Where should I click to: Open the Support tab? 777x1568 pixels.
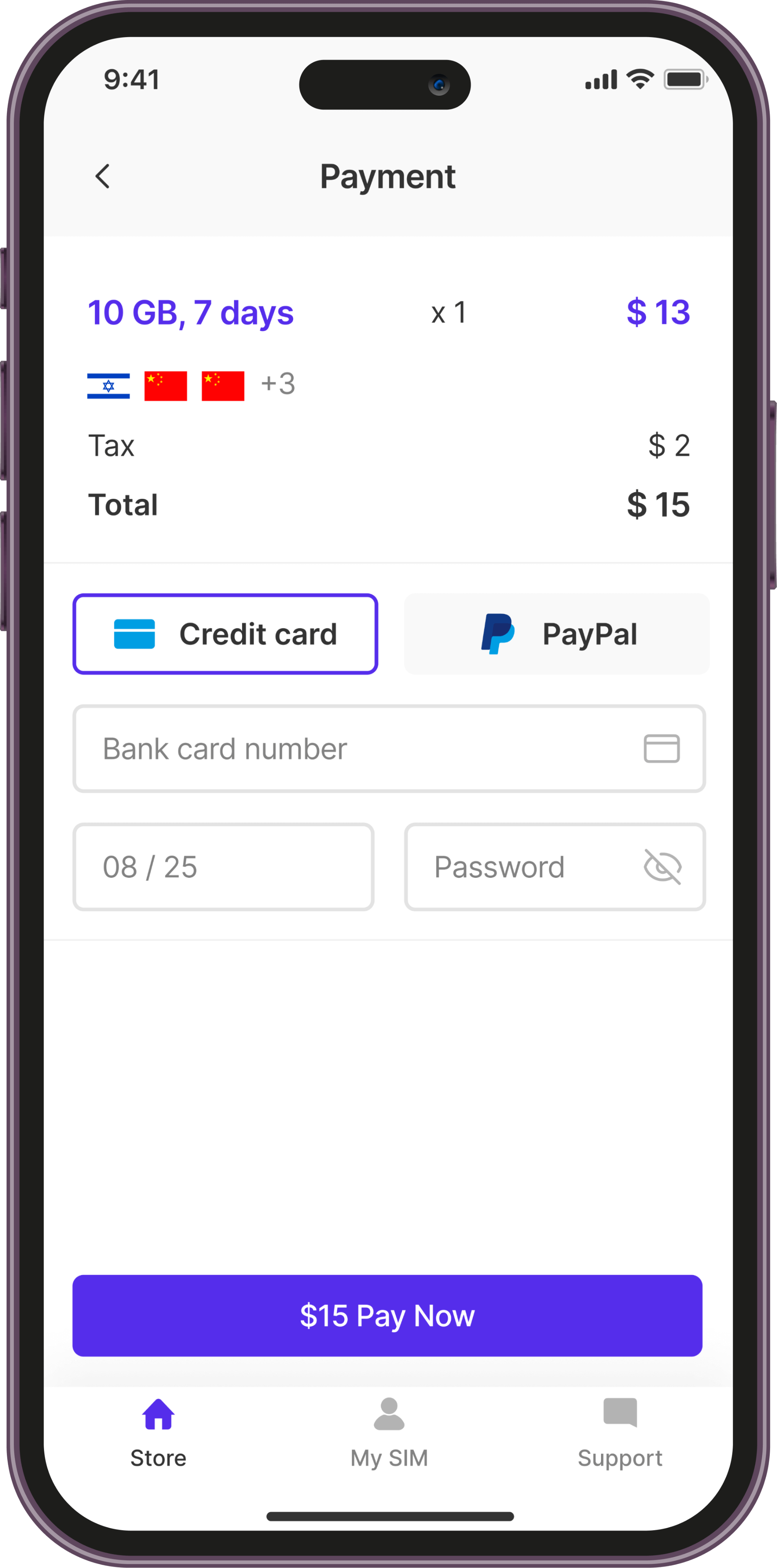[x=619, y=1431]
